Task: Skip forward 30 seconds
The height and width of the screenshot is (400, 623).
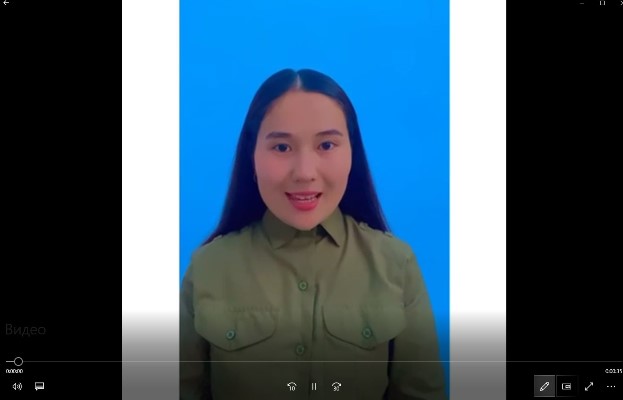Action: pos(337,386)
